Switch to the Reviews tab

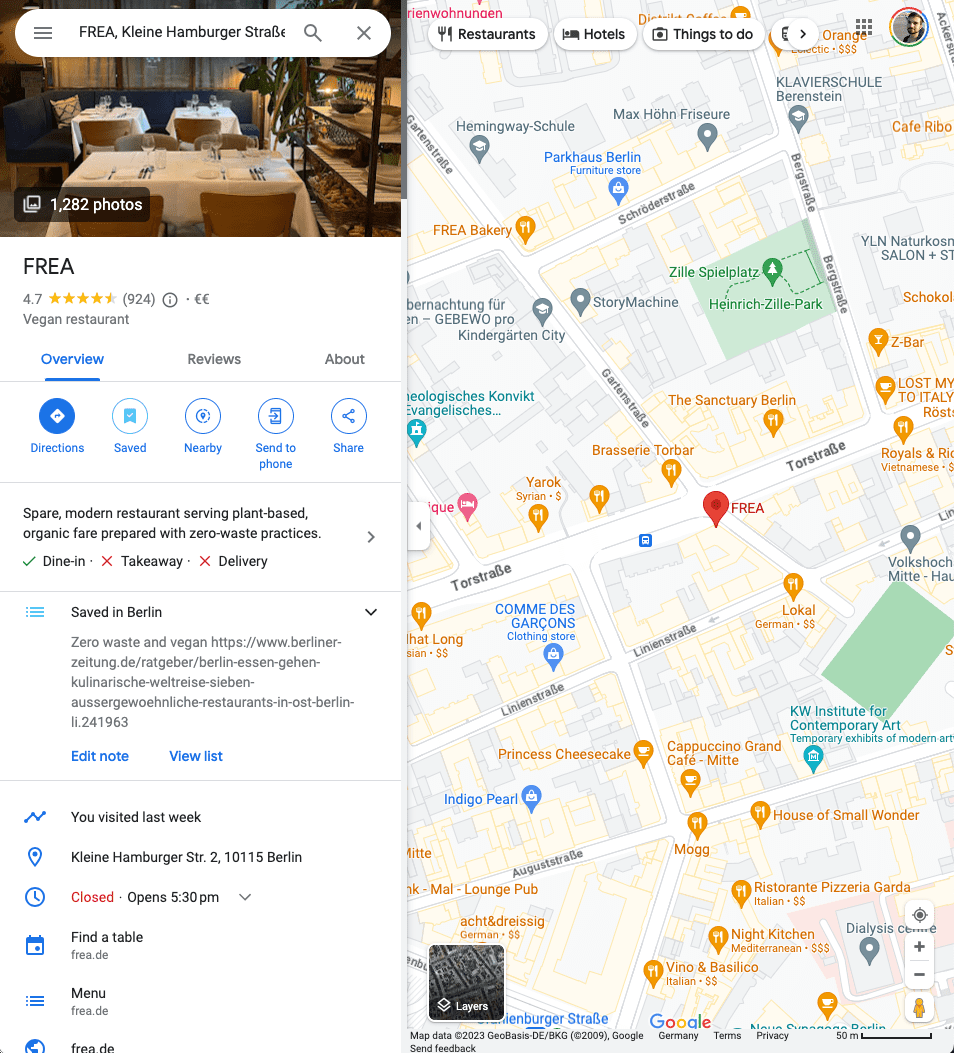pos(214,359)
